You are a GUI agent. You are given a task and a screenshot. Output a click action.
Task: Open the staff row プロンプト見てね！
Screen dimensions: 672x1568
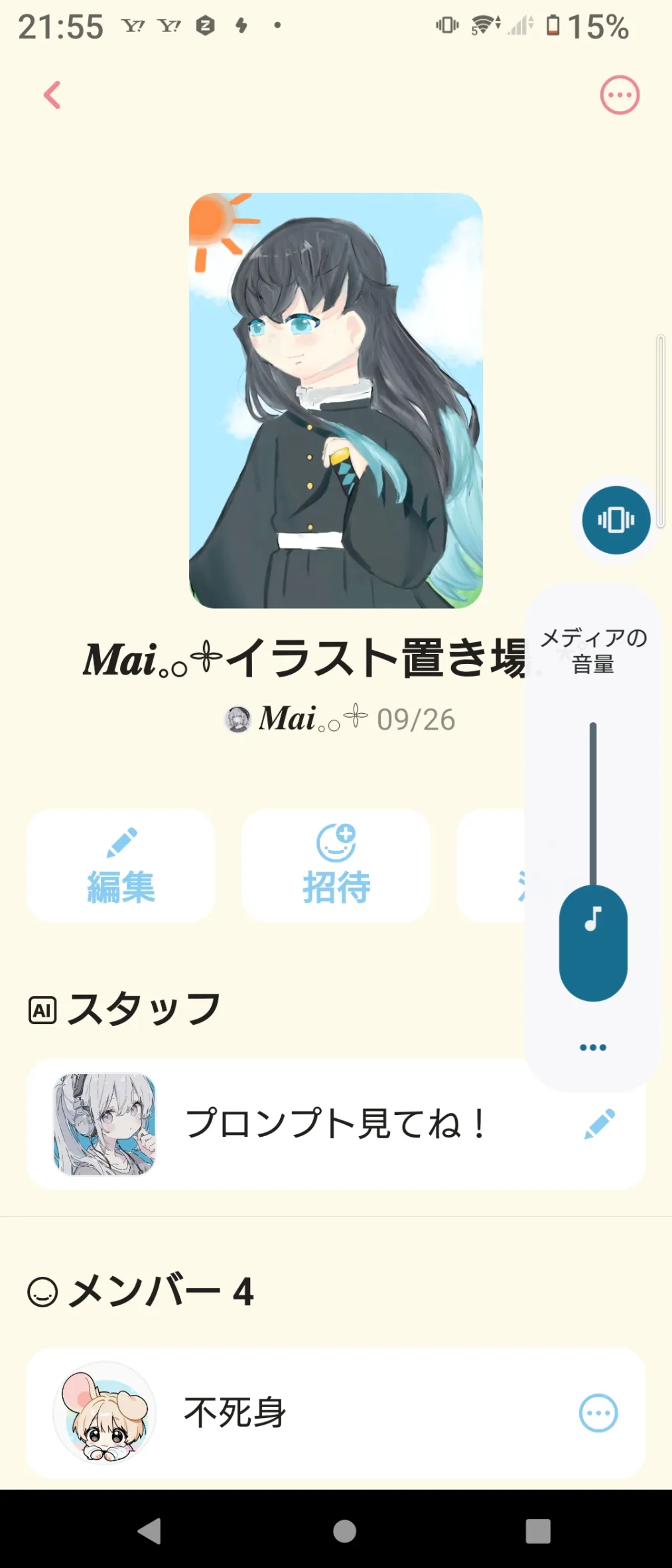336,1124
